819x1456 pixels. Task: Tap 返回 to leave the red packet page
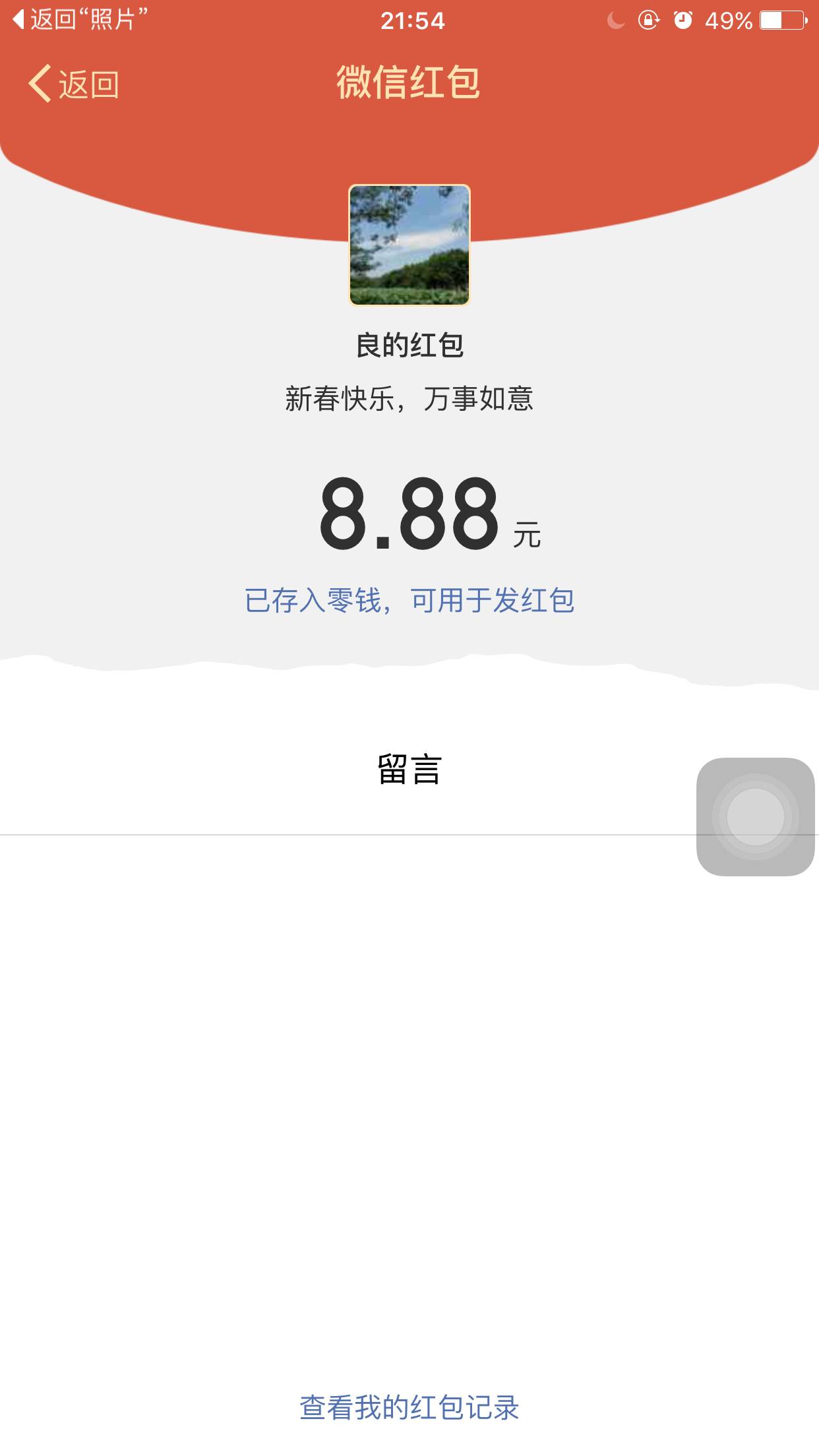point(74,84)
